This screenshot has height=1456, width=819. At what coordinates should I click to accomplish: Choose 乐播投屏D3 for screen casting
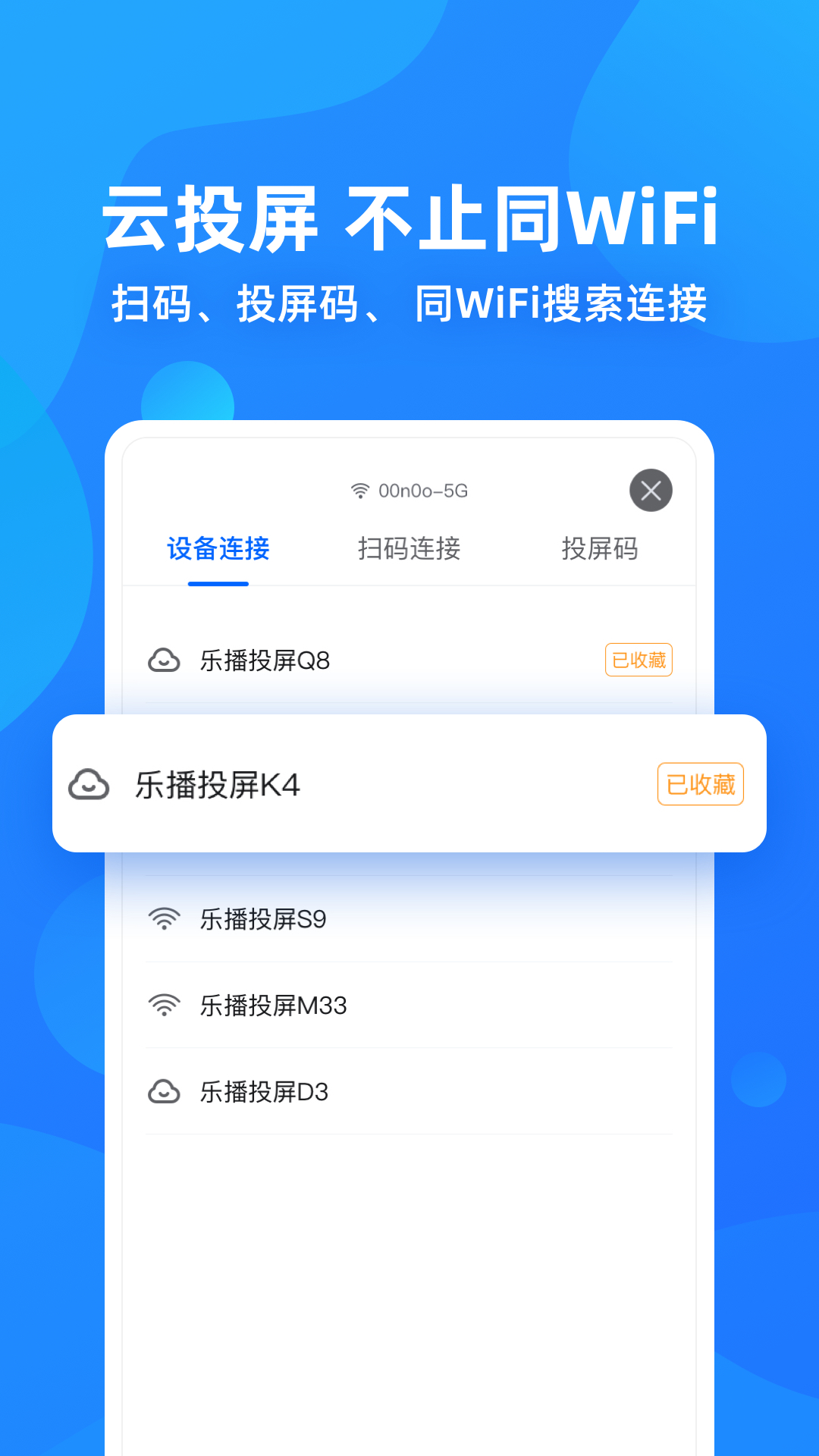coord(265,1092)
